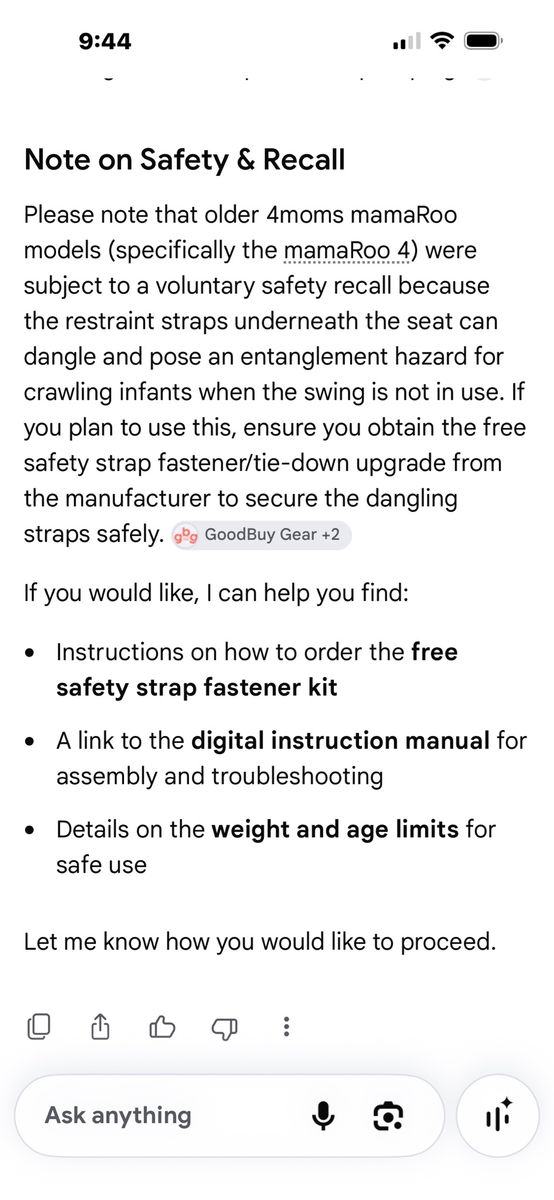This screenshot has height=1200, width=554.
Task: Share this response
Action: coord(100,1026)
